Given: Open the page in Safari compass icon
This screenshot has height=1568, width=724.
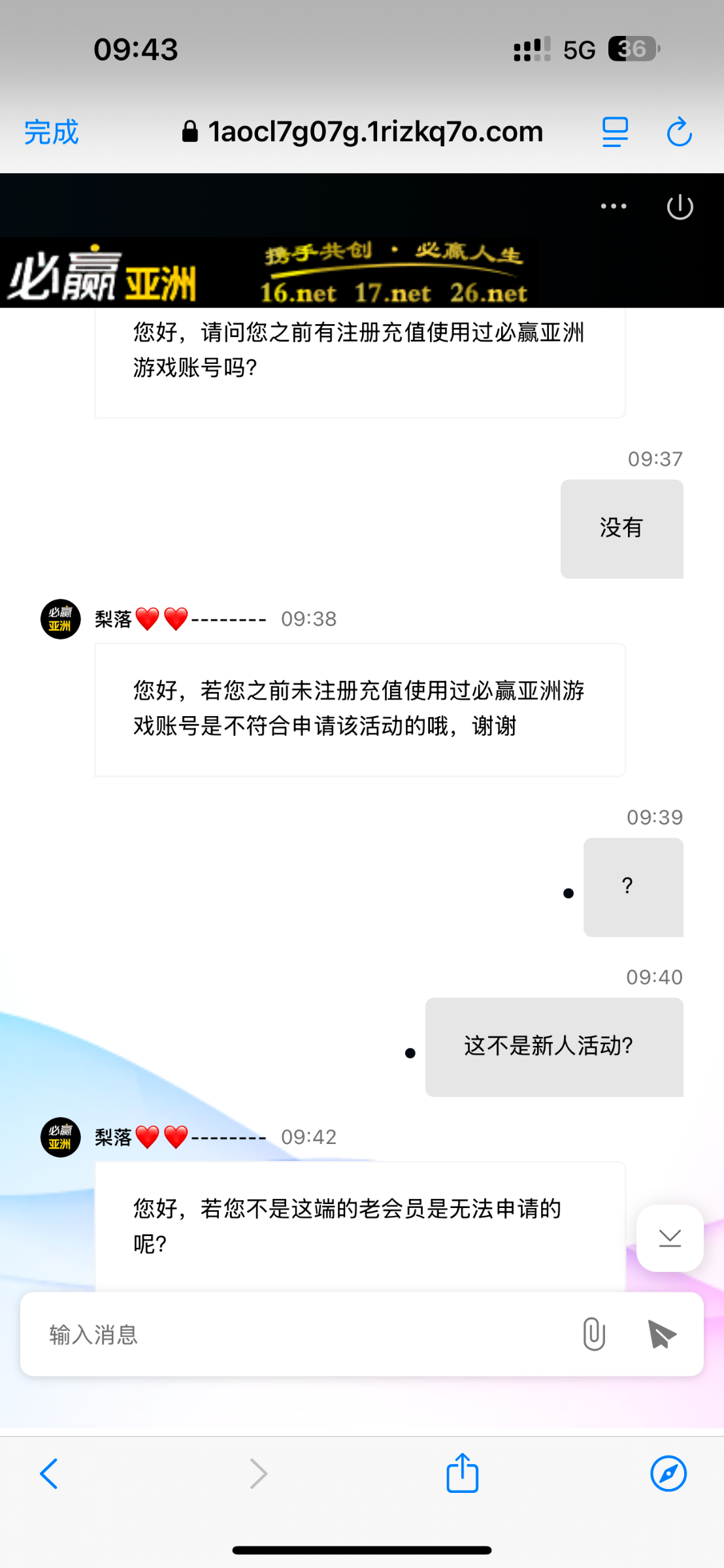Looking at the screenshot, I should point(668,1474).
